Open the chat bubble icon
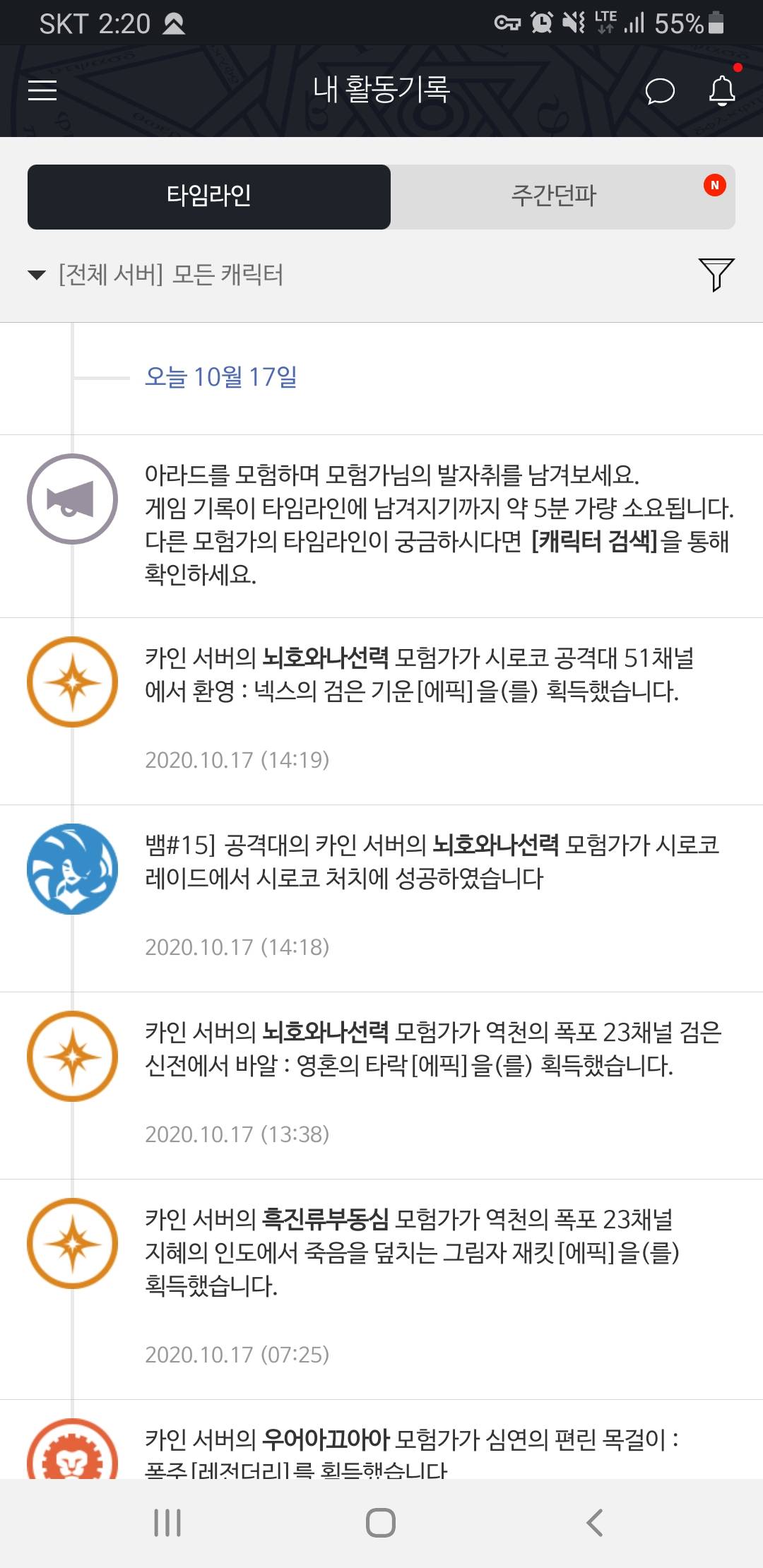This screenshot has width=763, height=1568. pyautogui.click(x=660, y=91)
